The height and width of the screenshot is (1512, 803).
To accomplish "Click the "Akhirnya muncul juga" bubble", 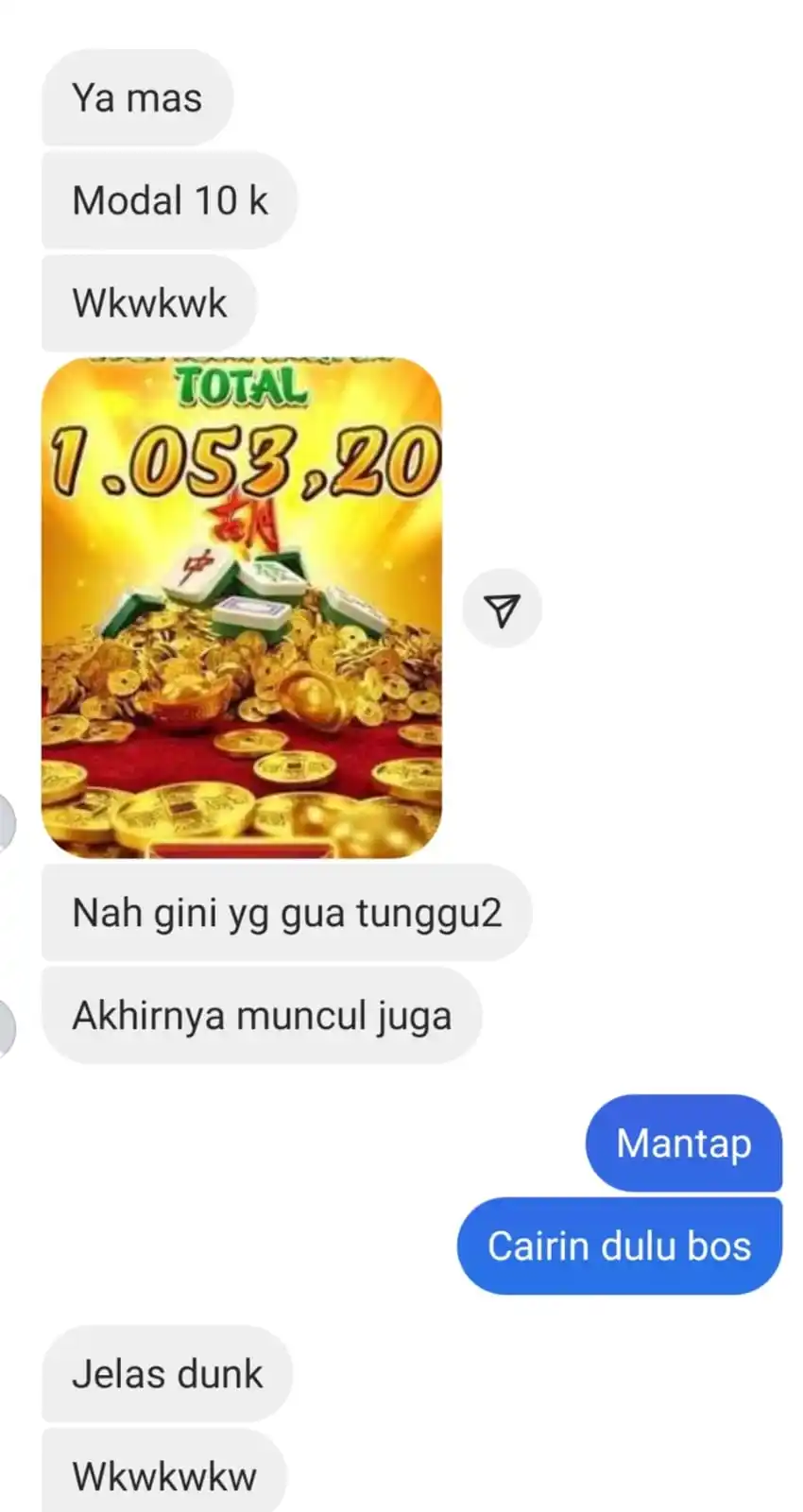I will click(x=261, y=1017).
